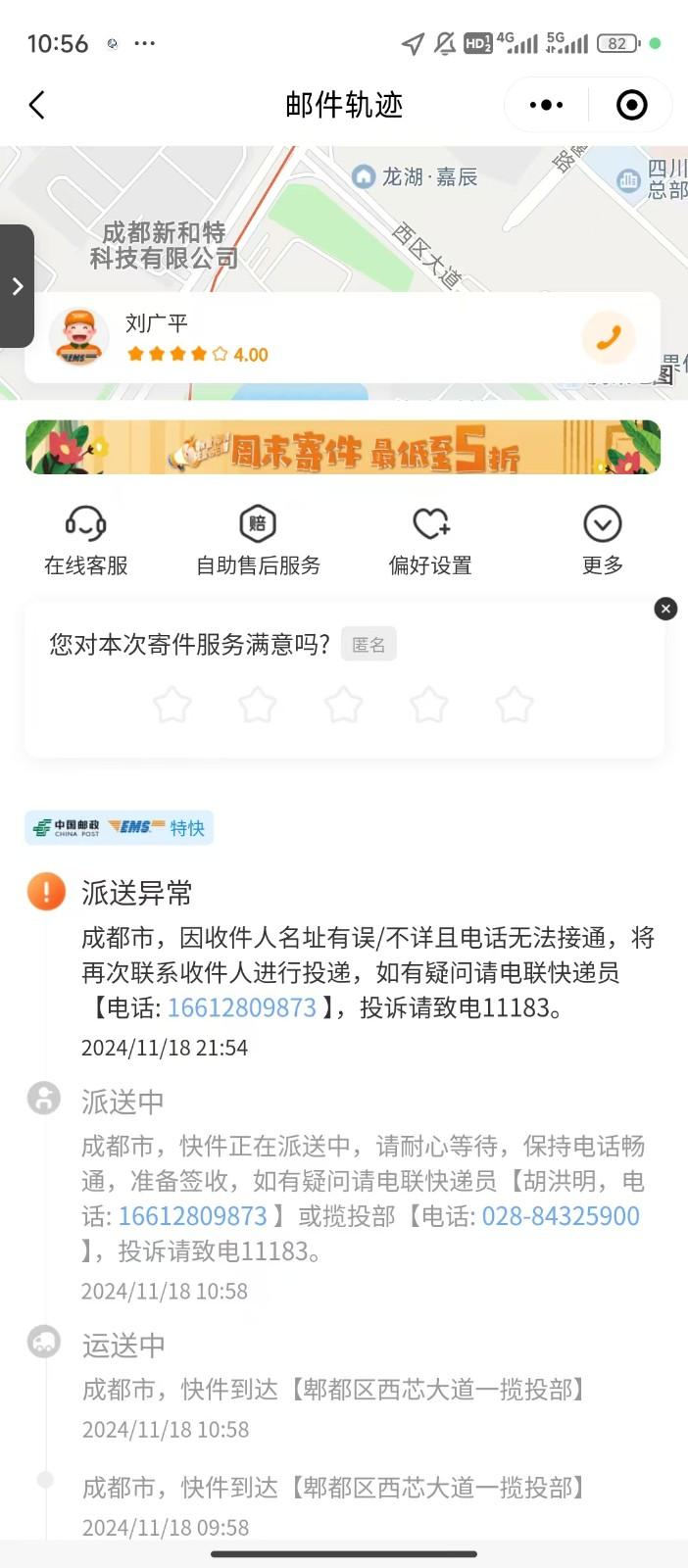Open 在线客服

[x=86, y=540]
